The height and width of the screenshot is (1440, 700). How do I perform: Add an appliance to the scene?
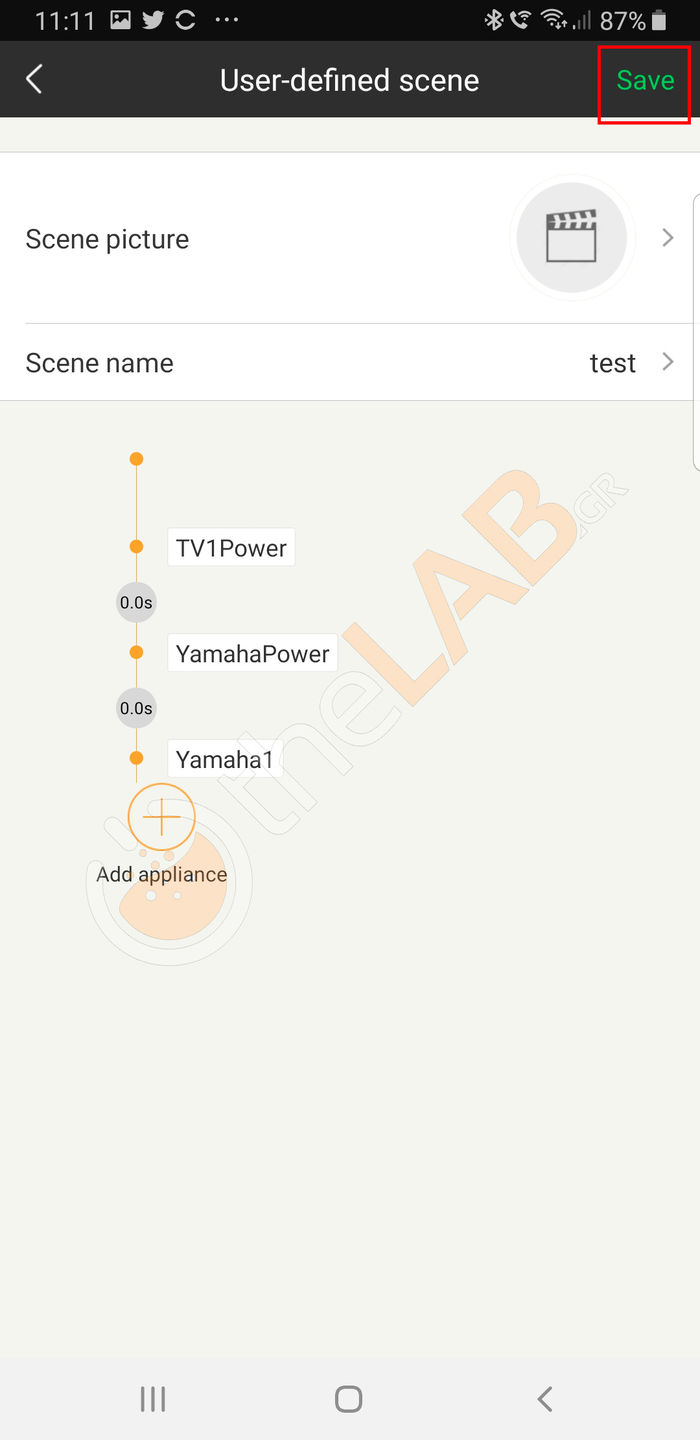tap(161, 818)
